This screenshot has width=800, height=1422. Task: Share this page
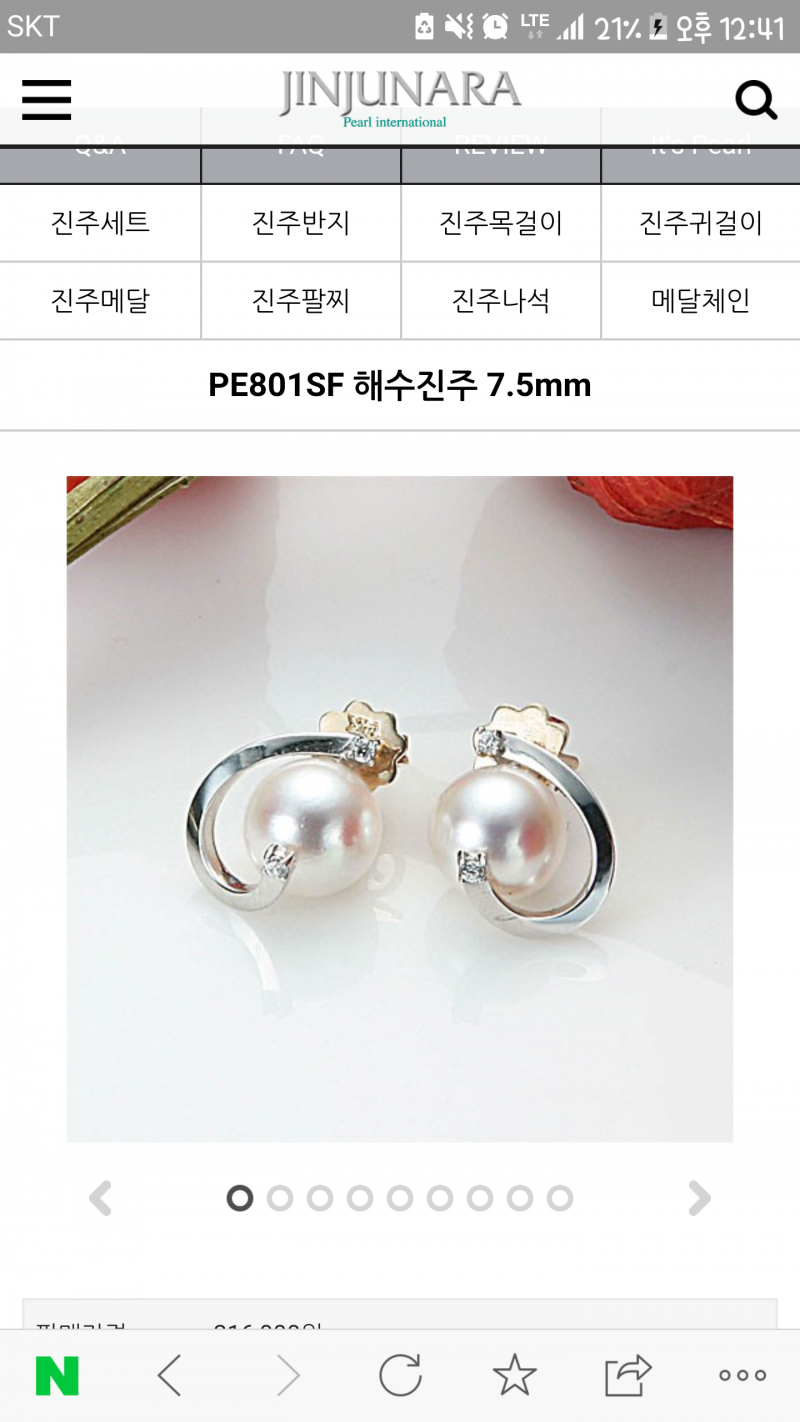[x=628, y=1376]
